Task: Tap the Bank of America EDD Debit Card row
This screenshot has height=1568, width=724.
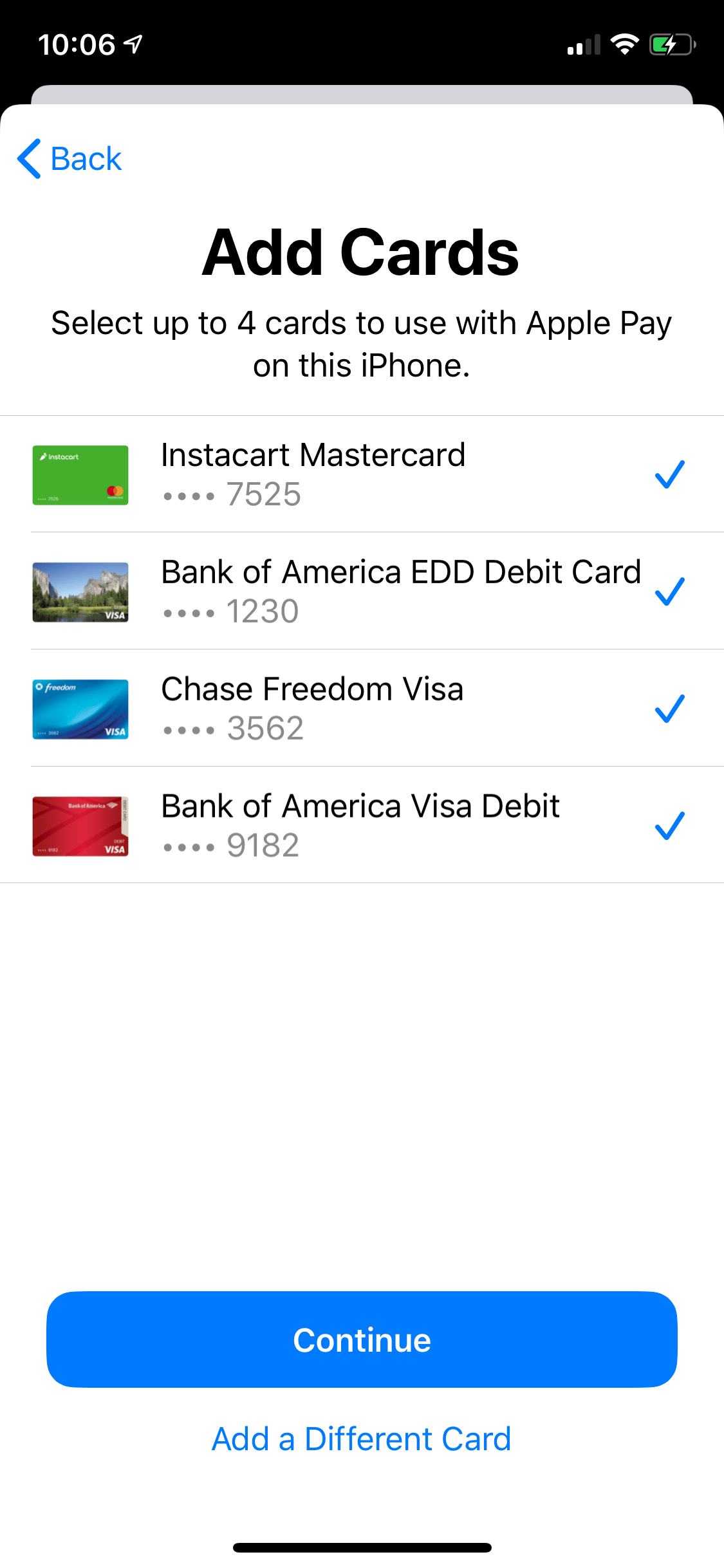Action: 362,592
